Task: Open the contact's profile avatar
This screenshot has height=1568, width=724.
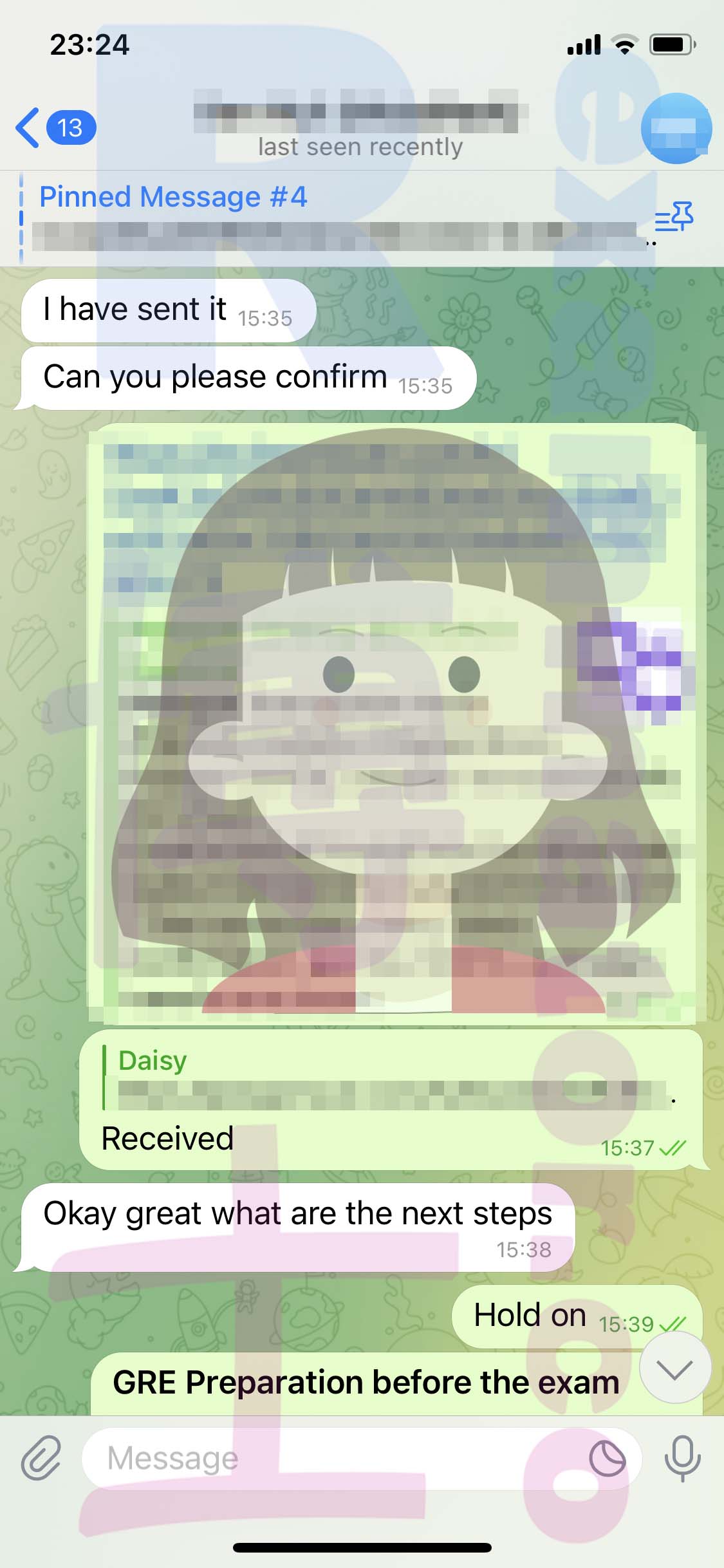Action: (676, 128)
